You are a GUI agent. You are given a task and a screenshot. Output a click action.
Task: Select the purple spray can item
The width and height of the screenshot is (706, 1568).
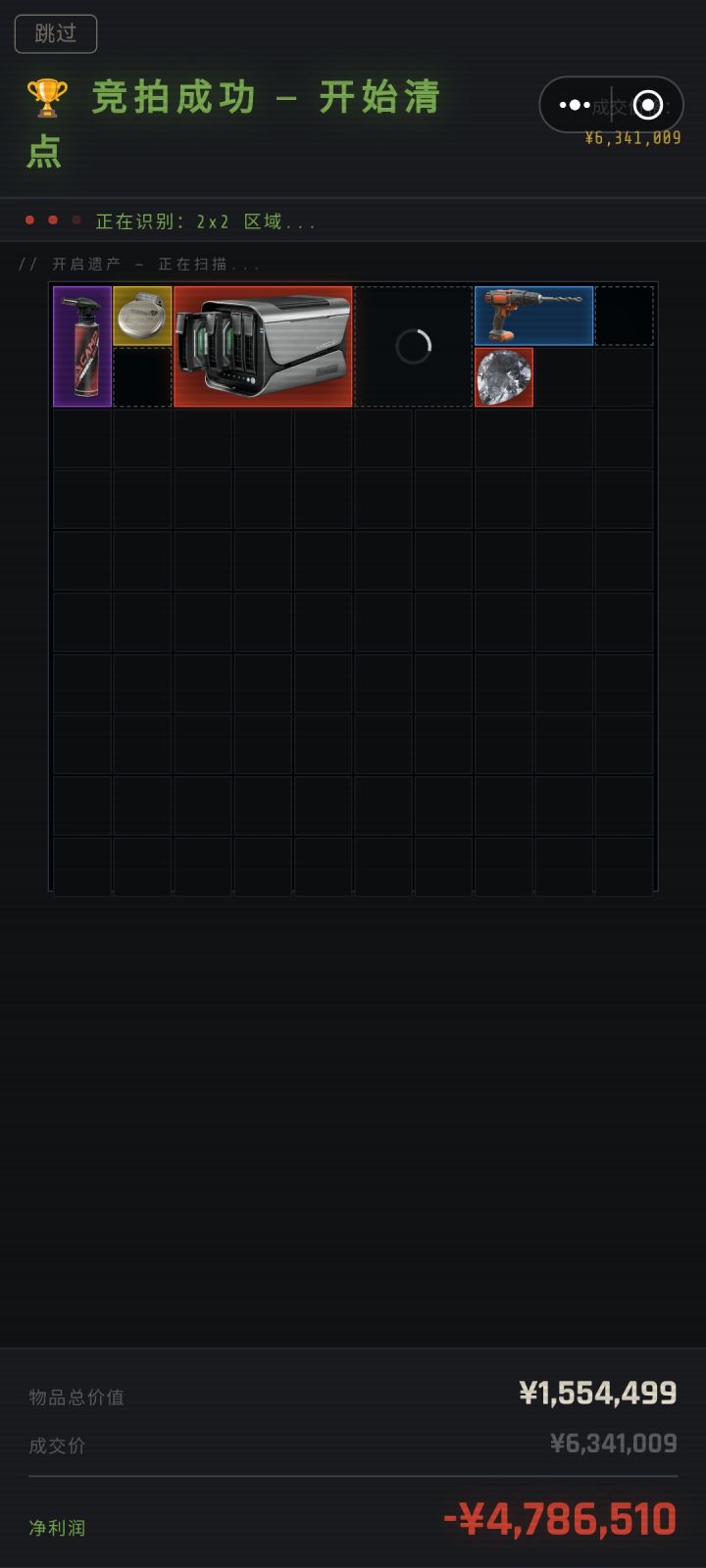pyautogui.click(x=82, y=345)
